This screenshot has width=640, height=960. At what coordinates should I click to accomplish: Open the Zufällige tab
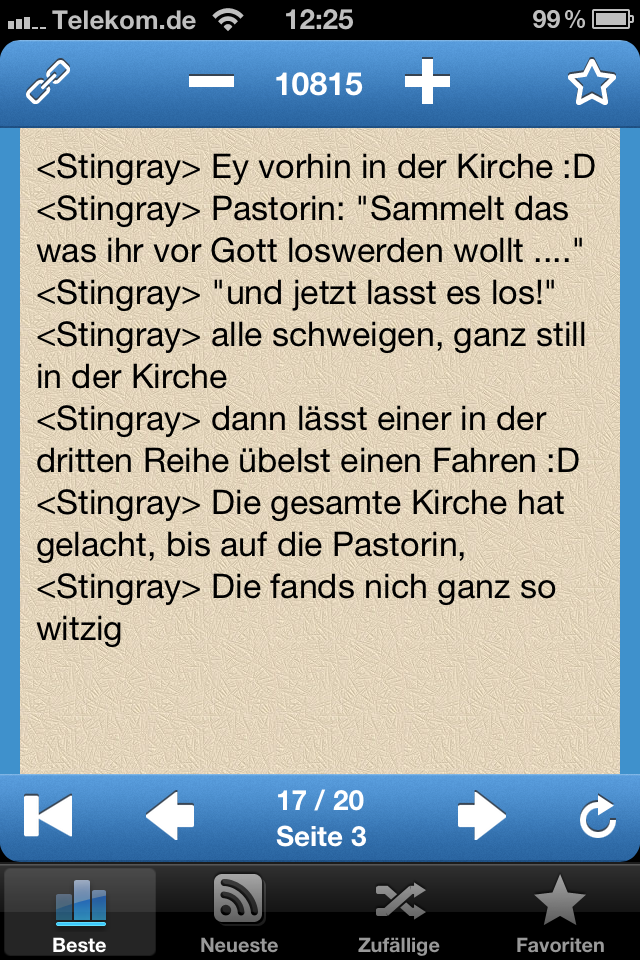[x=399, y=912]
